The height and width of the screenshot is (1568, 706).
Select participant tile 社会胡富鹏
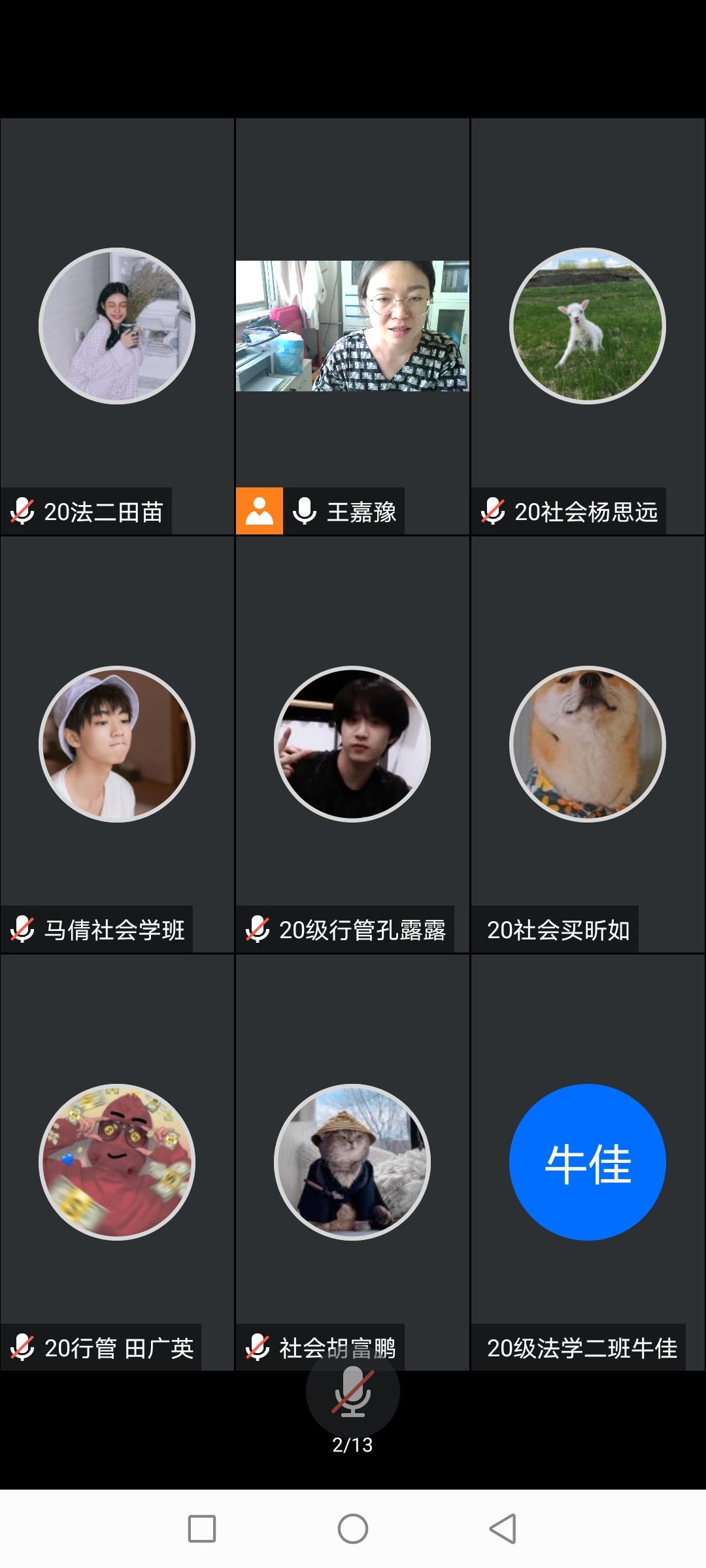click(x=352, y=1162)
